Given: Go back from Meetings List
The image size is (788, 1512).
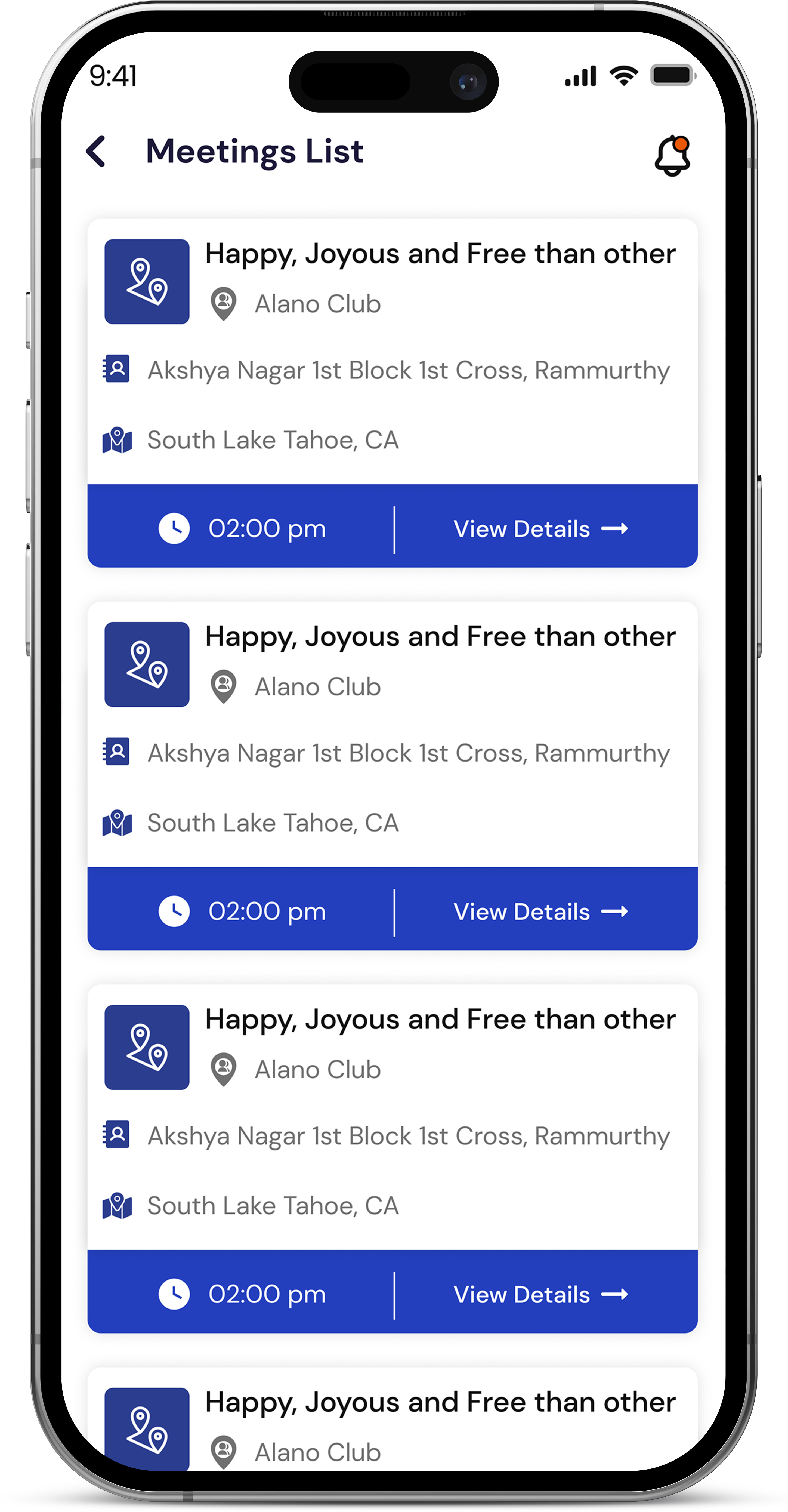Looking at the screenshot, I should point(97,152).
